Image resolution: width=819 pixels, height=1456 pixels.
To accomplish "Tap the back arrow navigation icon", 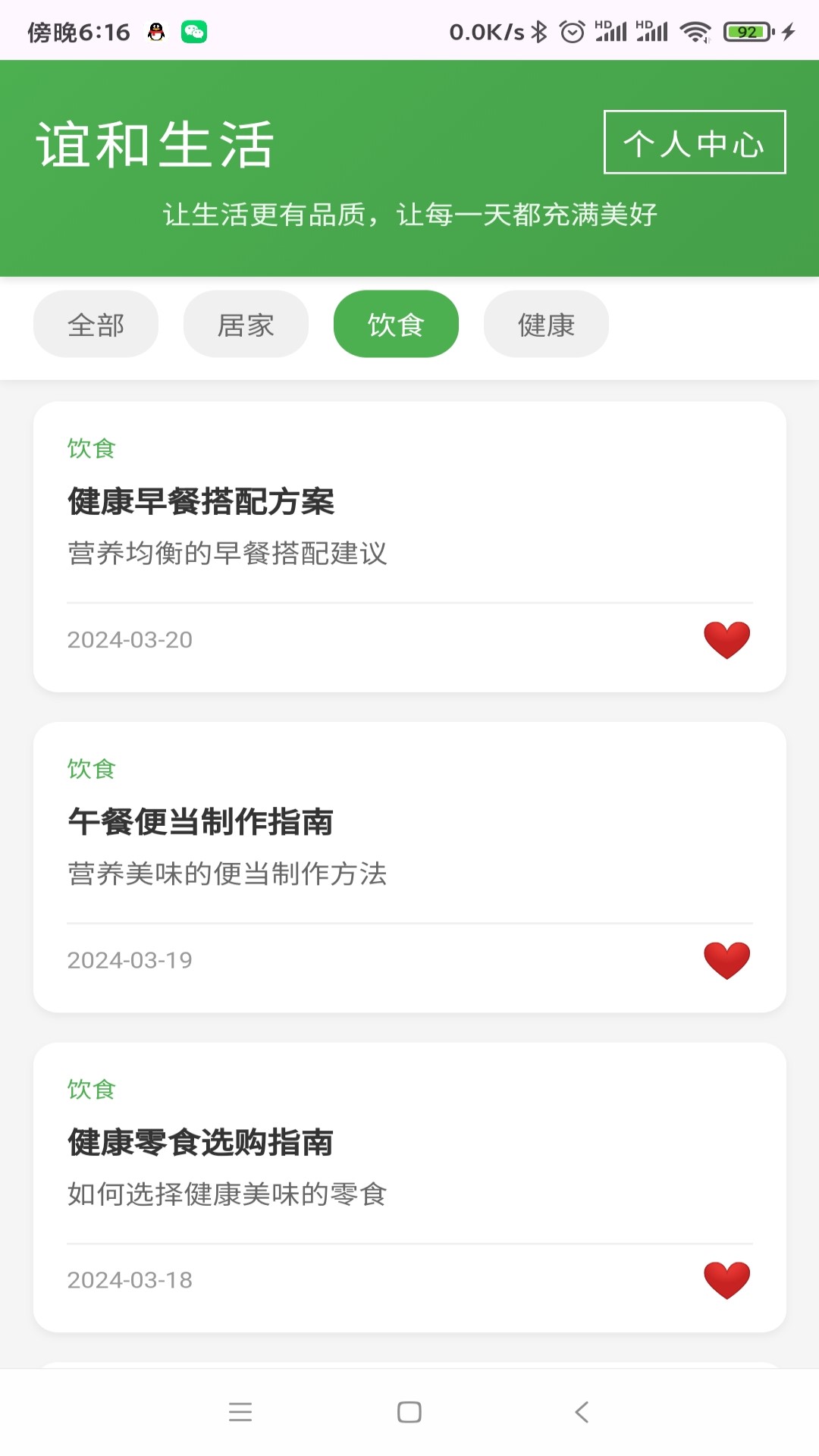I will pyautogui.click(x=581, y=1412).
